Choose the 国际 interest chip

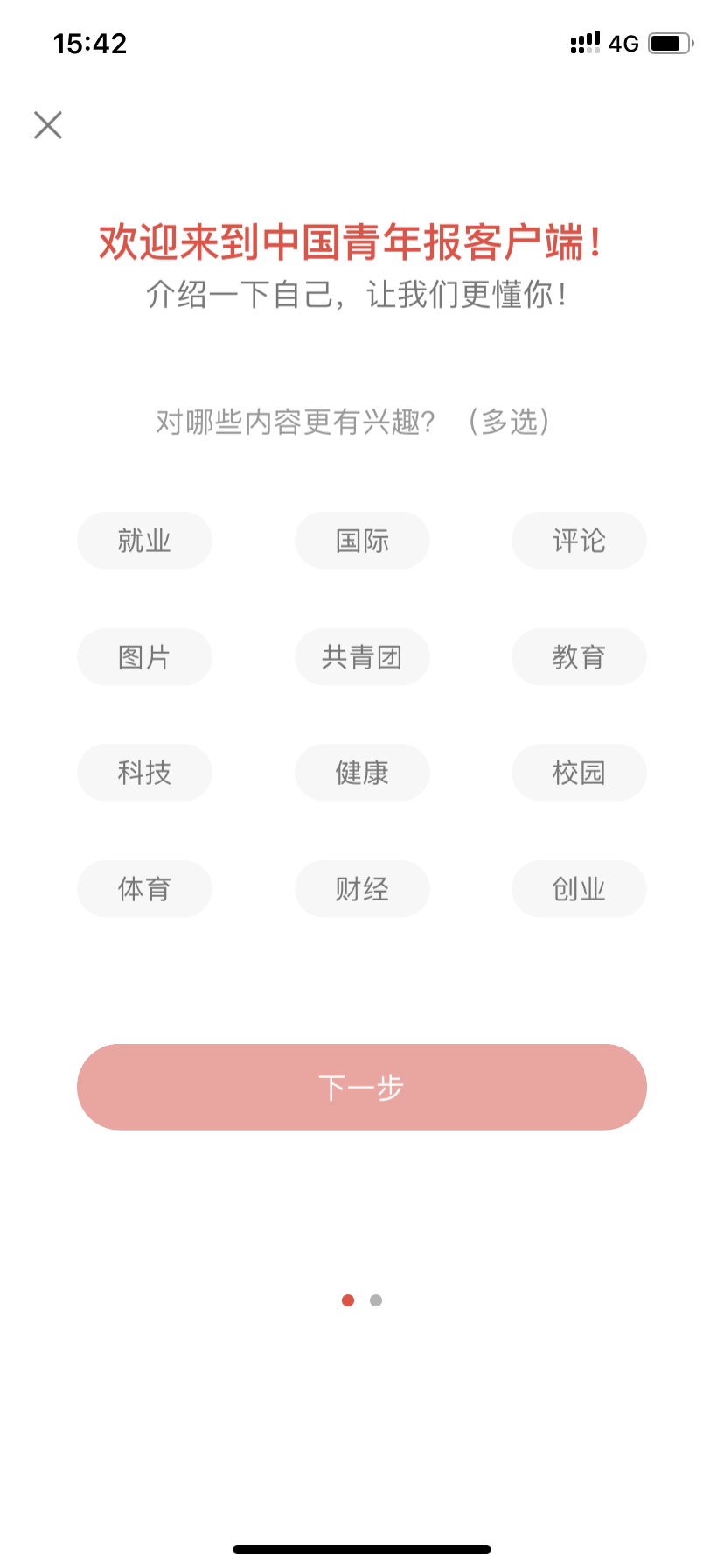click(x=362, y=541)
